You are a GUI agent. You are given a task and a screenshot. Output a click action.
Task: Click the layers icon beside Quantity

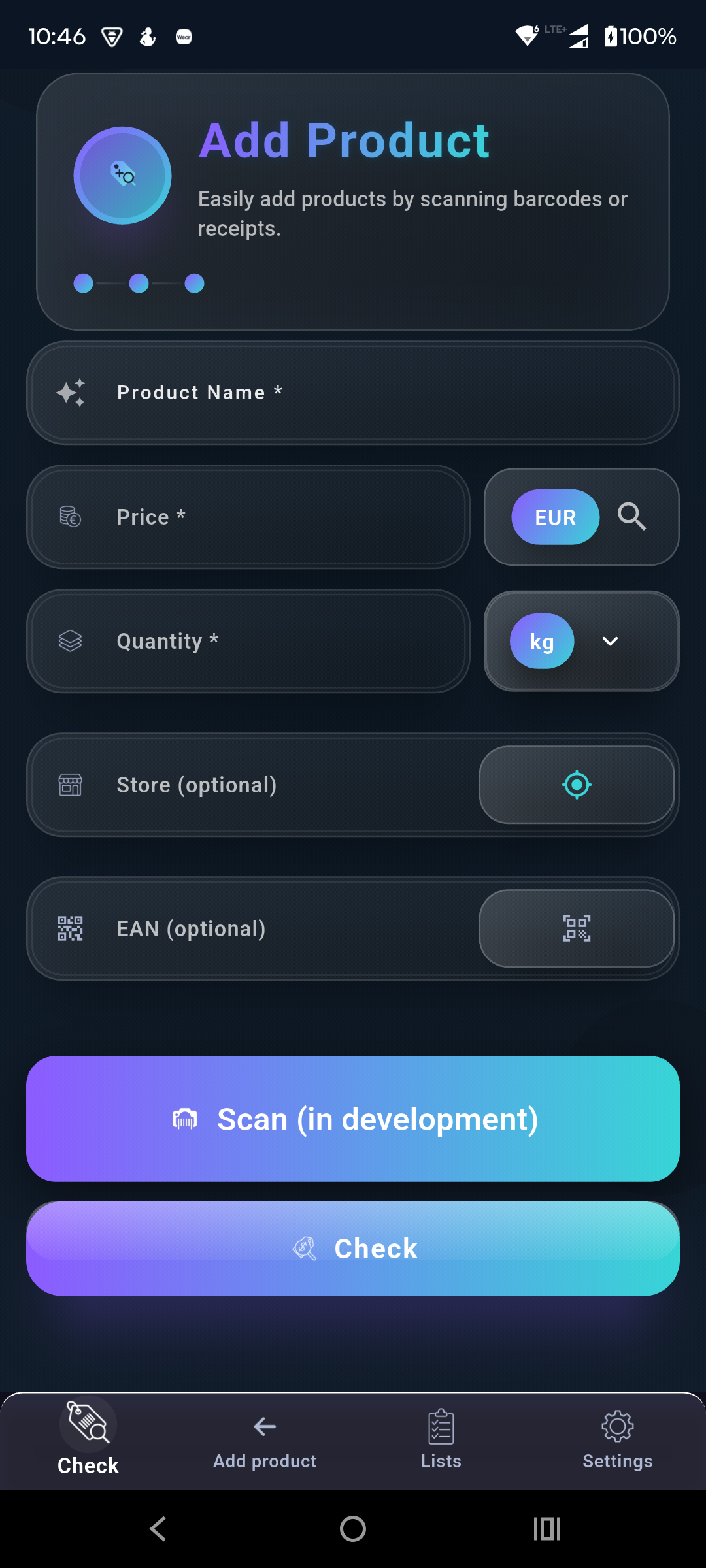pyautogui.click(x=69, y=640)
